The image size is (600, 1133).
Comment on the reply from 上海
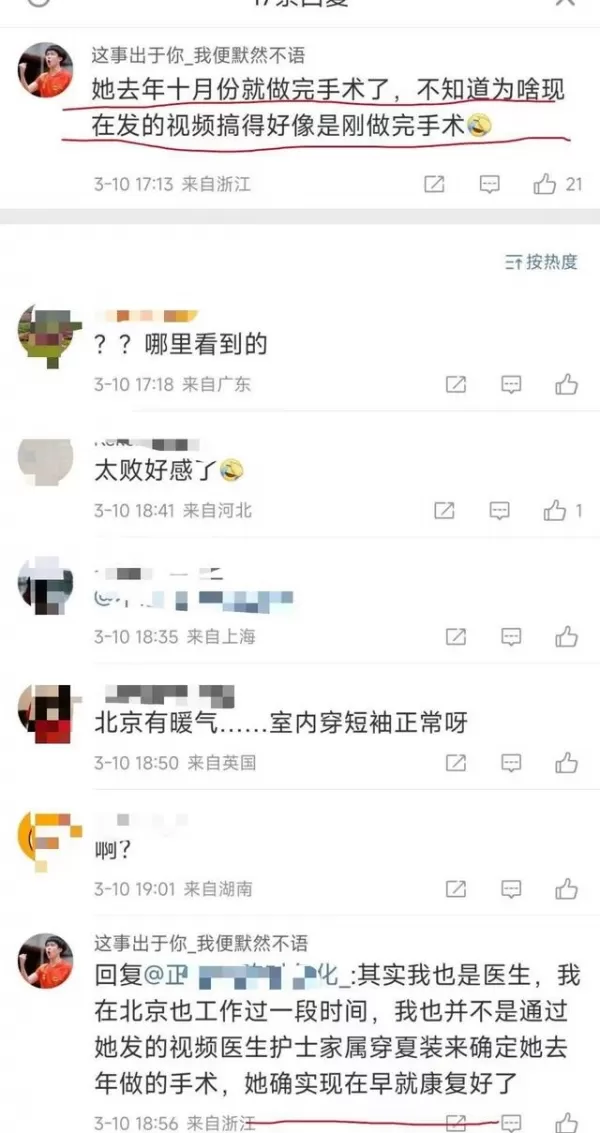click(x=511, y=637)
